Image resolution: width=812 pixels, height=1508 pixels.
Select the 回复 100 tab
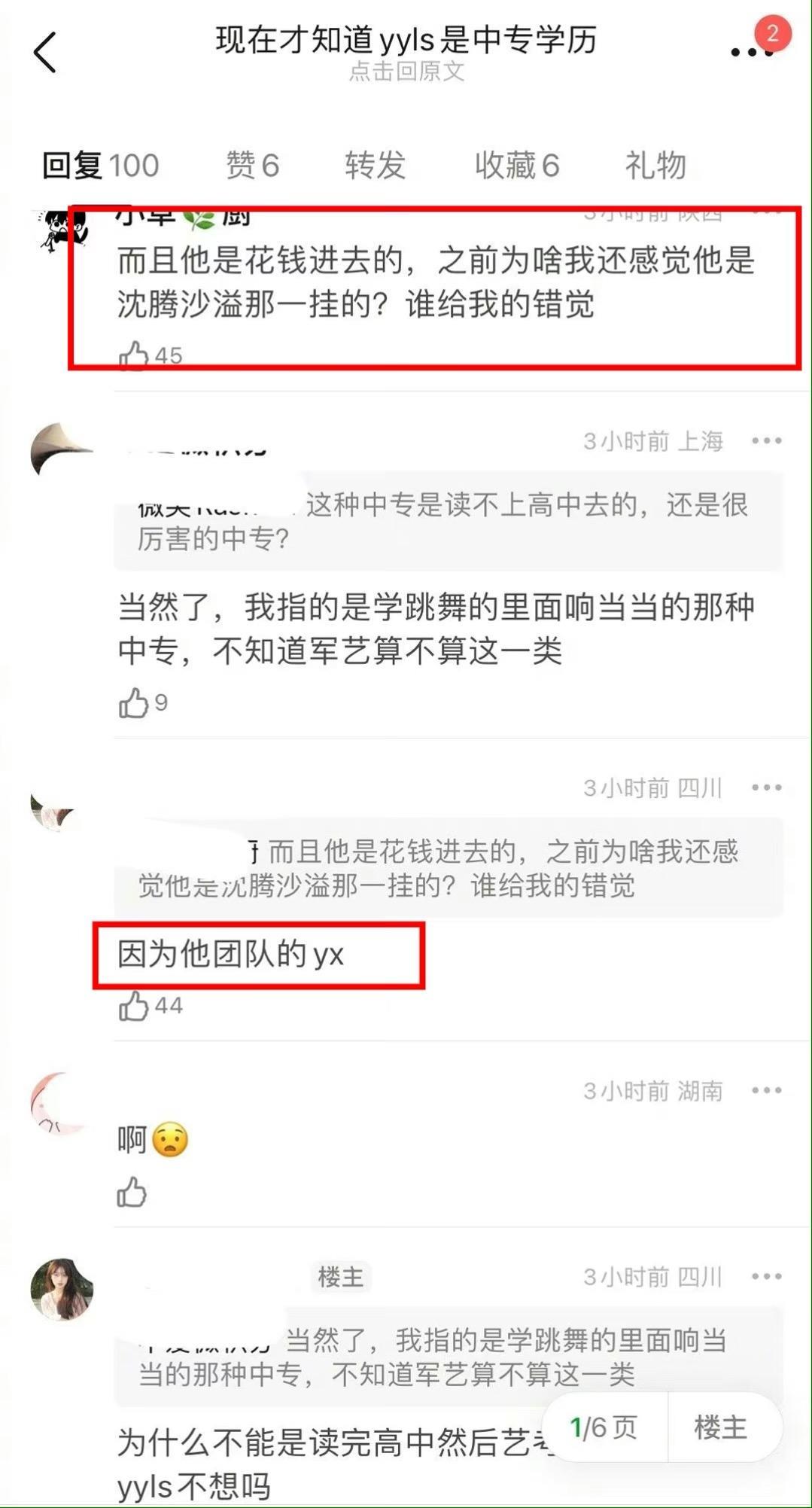click(x=100, y=165)
